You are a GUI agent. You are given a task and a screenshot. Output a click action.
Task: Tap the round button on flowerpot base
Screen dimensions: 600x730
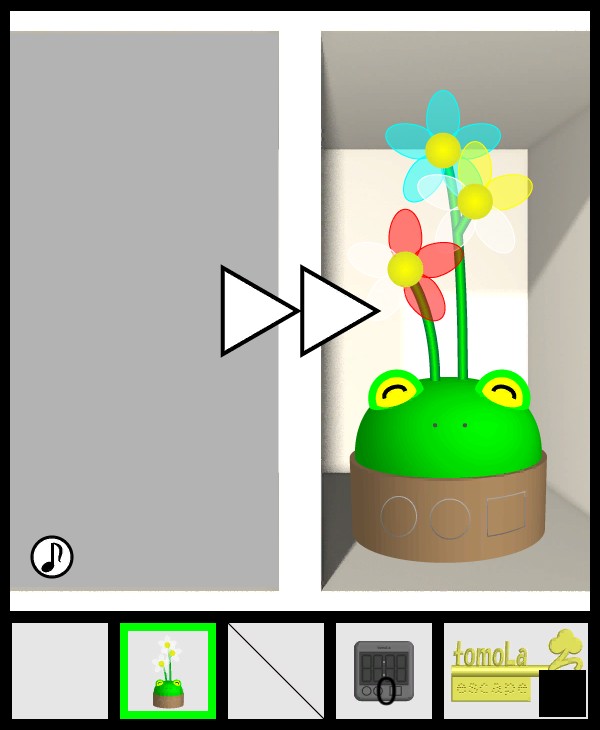click(399, 517)
